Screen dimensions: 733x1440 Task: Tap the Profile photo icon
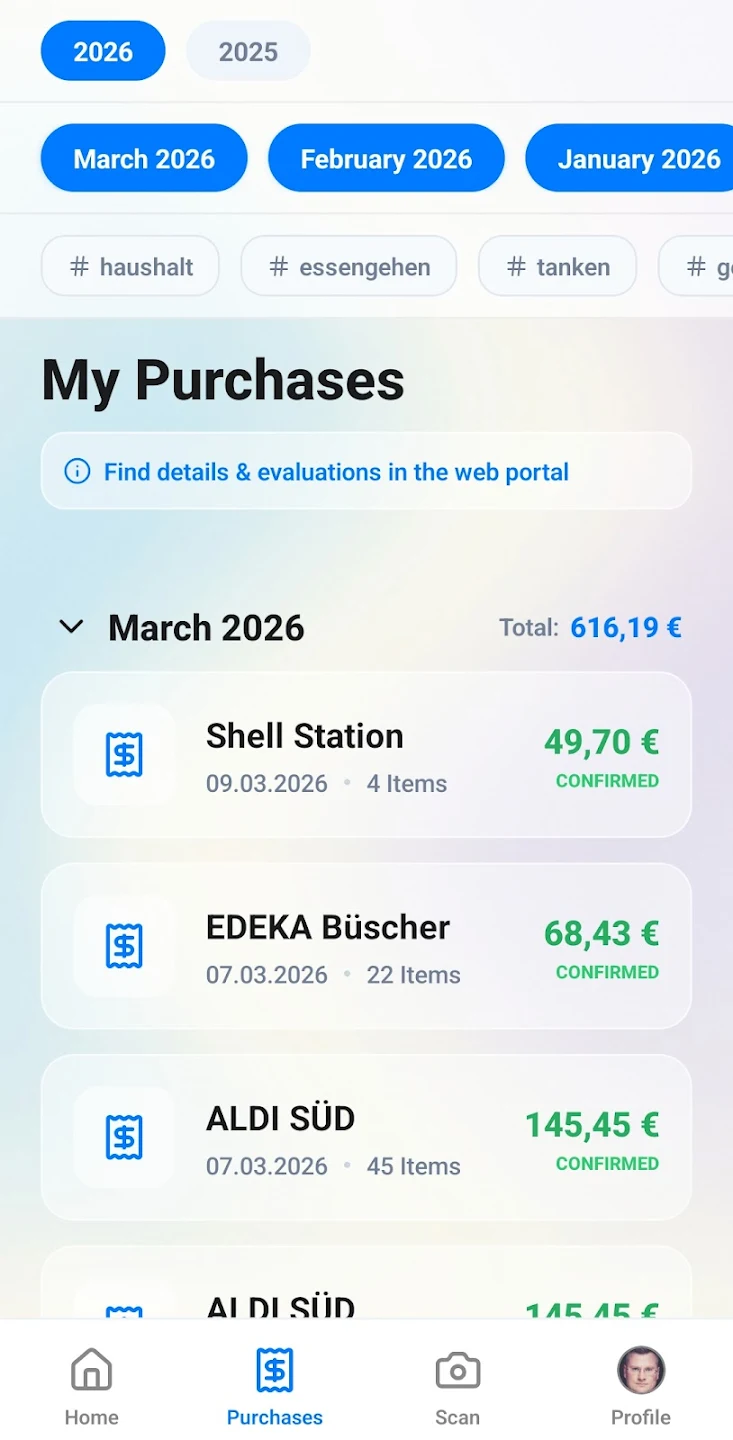[x=641, y=1369]
